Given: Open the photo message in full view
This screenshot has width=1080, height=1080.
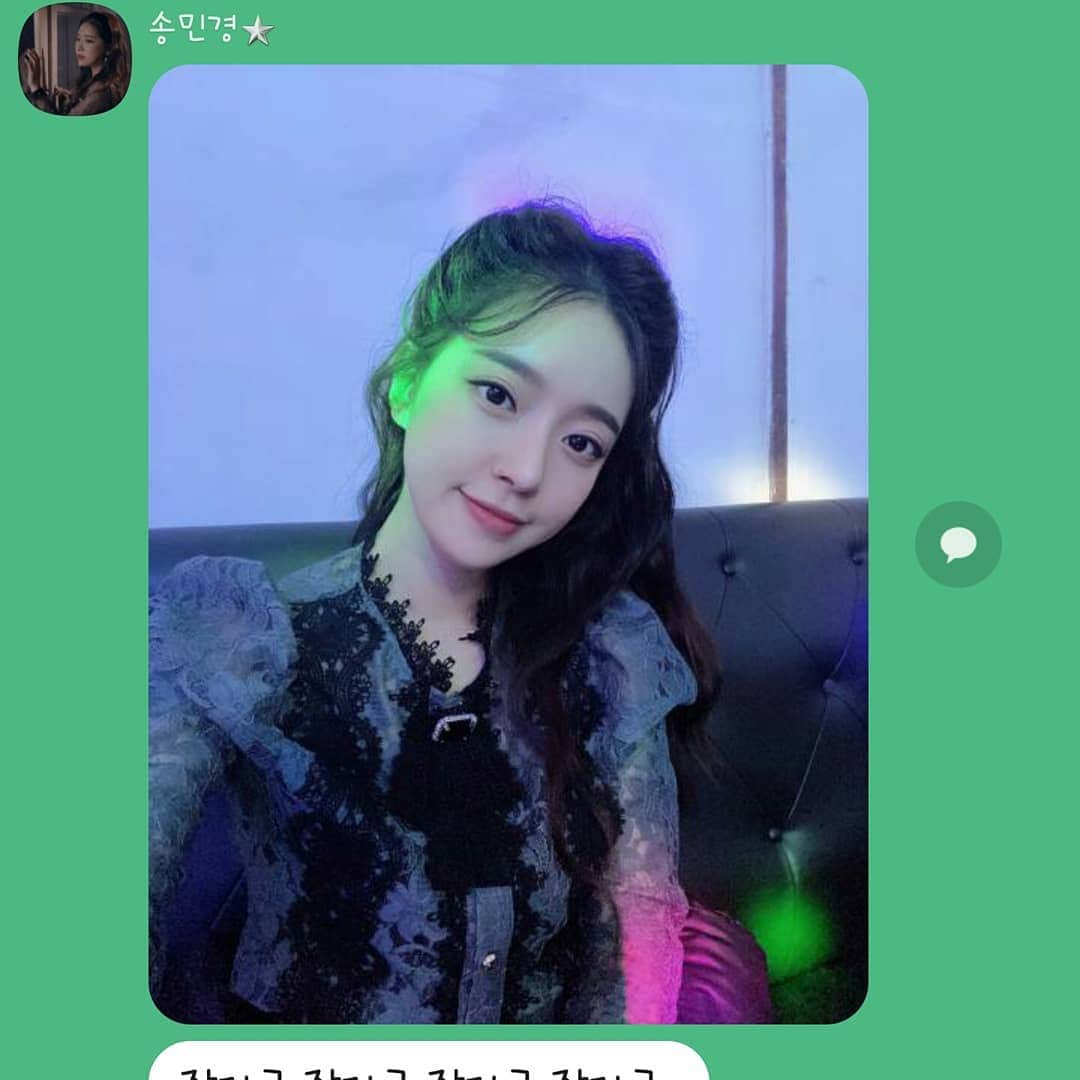Looking at the screenshot, I should point(508,544).
